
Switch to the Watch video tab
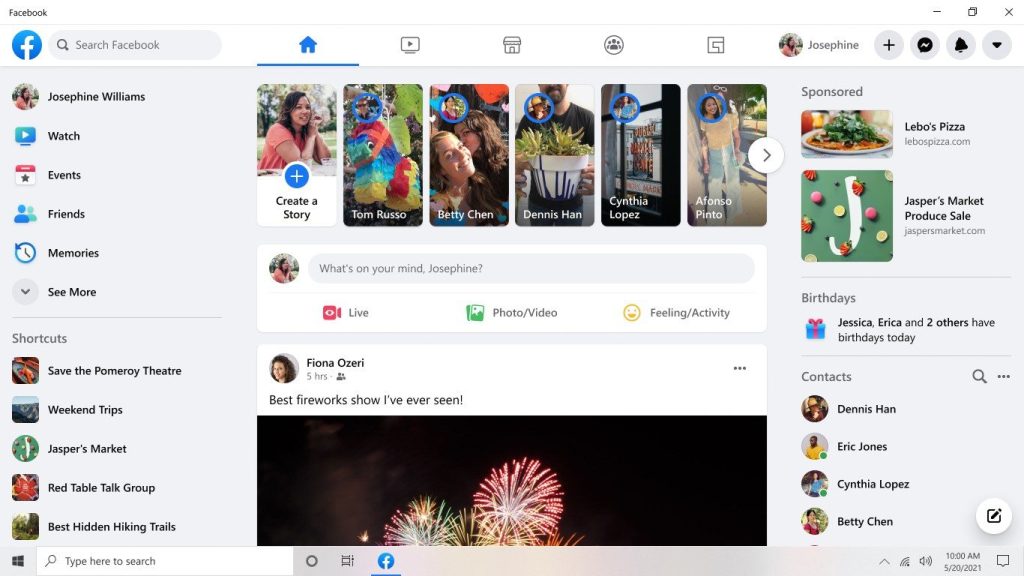[410, 45]
